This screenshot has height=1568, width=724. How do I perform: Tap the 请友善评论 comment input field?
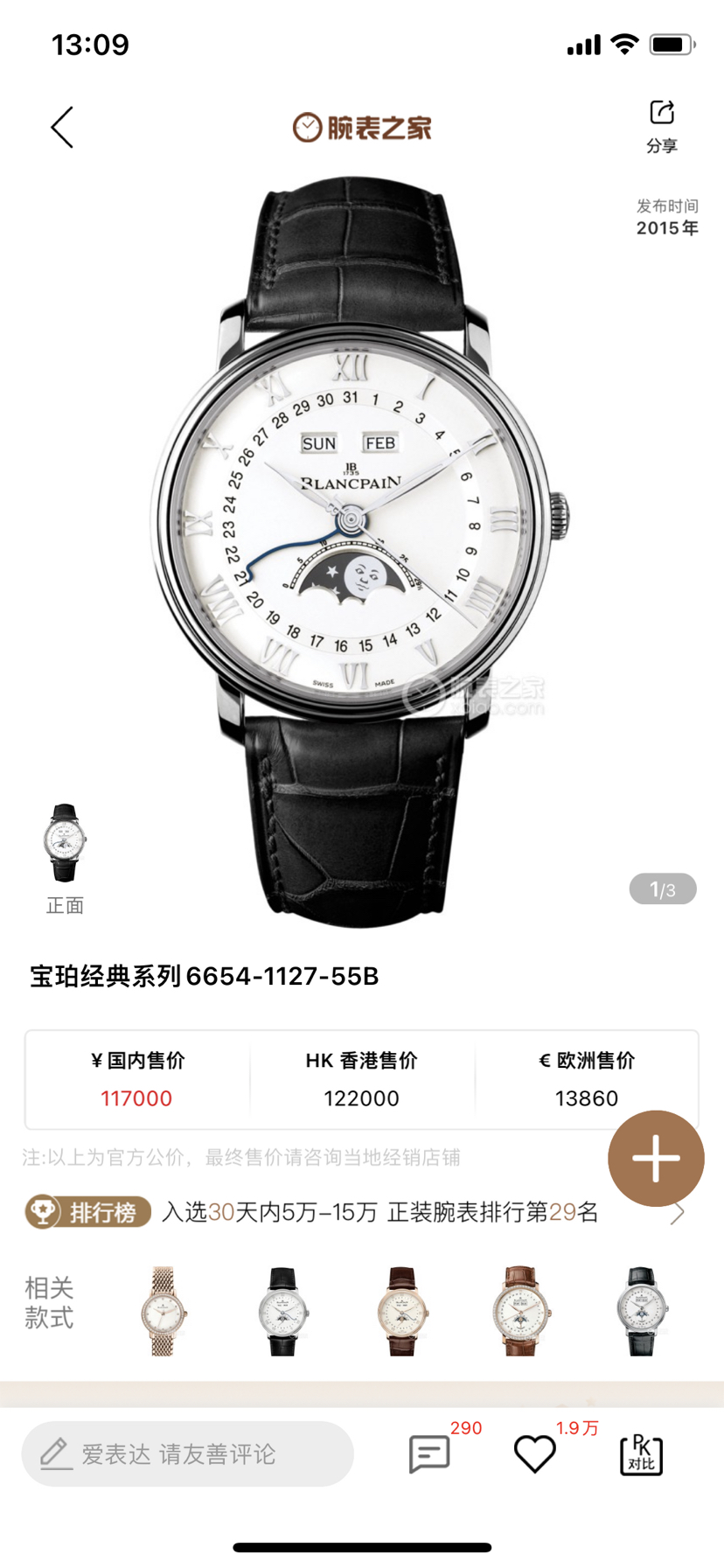187,1453
